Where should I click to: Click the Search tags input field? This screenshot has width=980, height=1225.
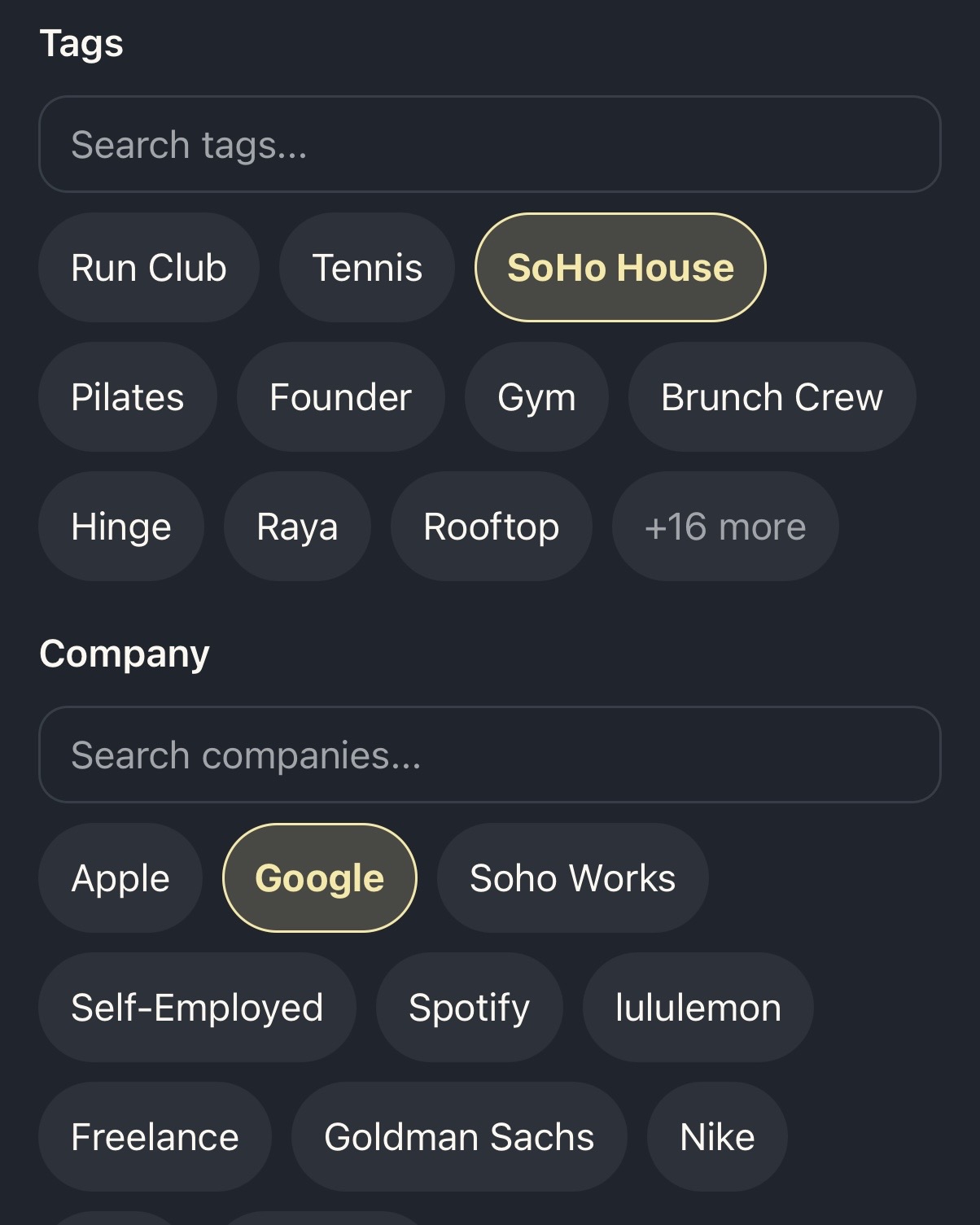click(488, 144)
